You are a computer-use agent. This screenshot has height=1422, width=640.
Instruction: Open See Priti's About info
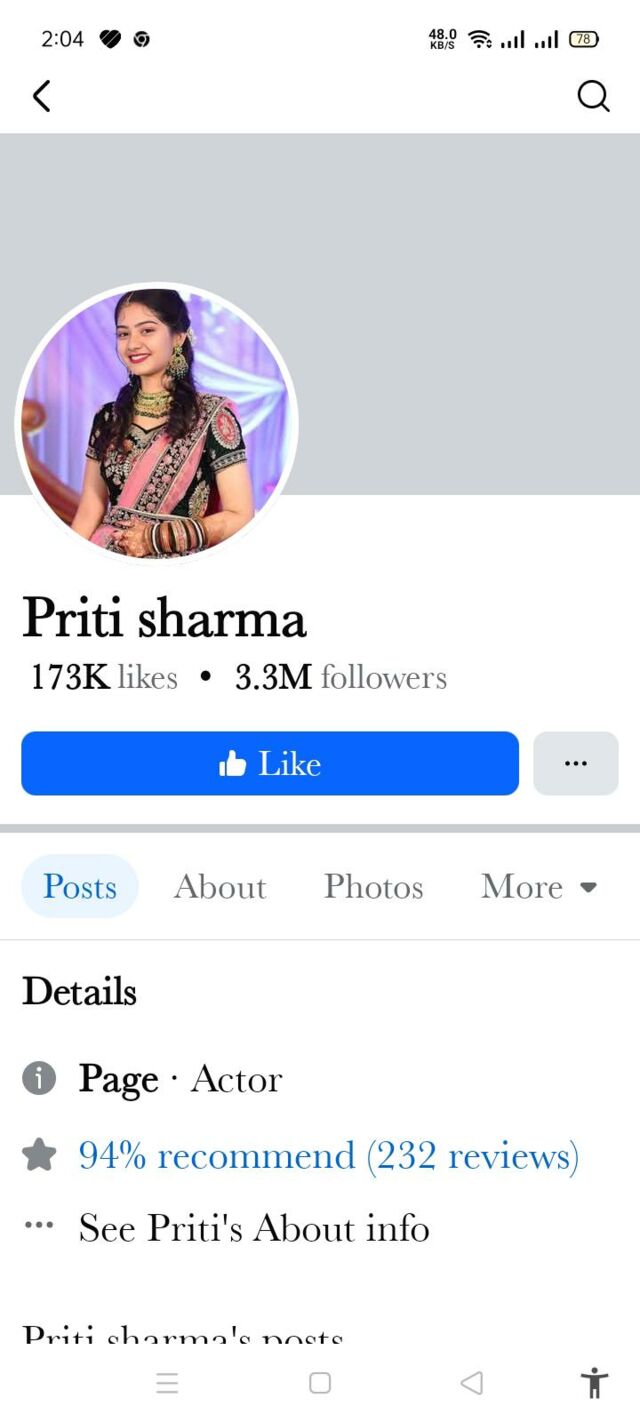(254, 1228)
